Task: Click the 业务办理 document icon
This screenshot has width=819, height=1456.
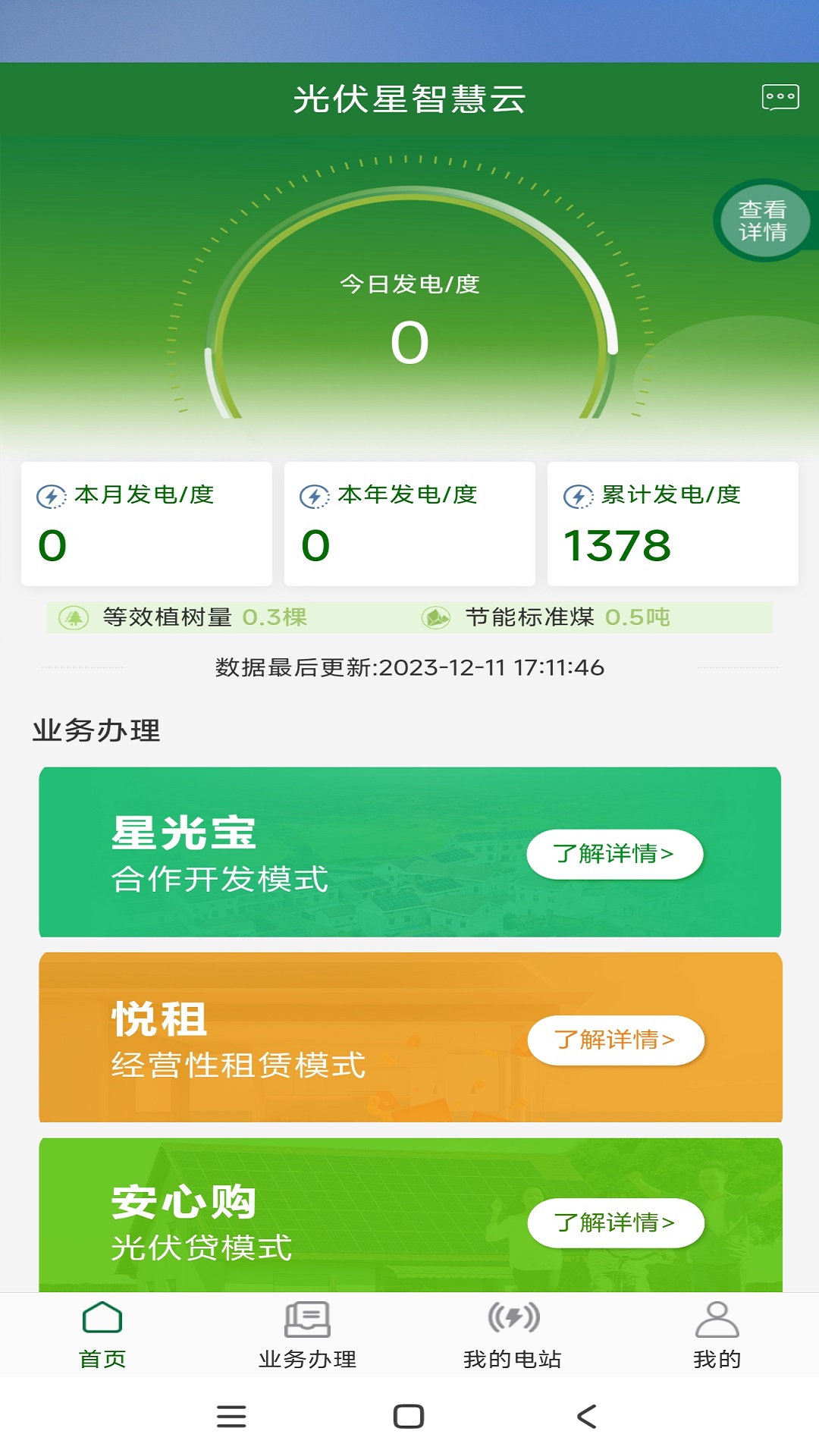Action: point(307,1321)
